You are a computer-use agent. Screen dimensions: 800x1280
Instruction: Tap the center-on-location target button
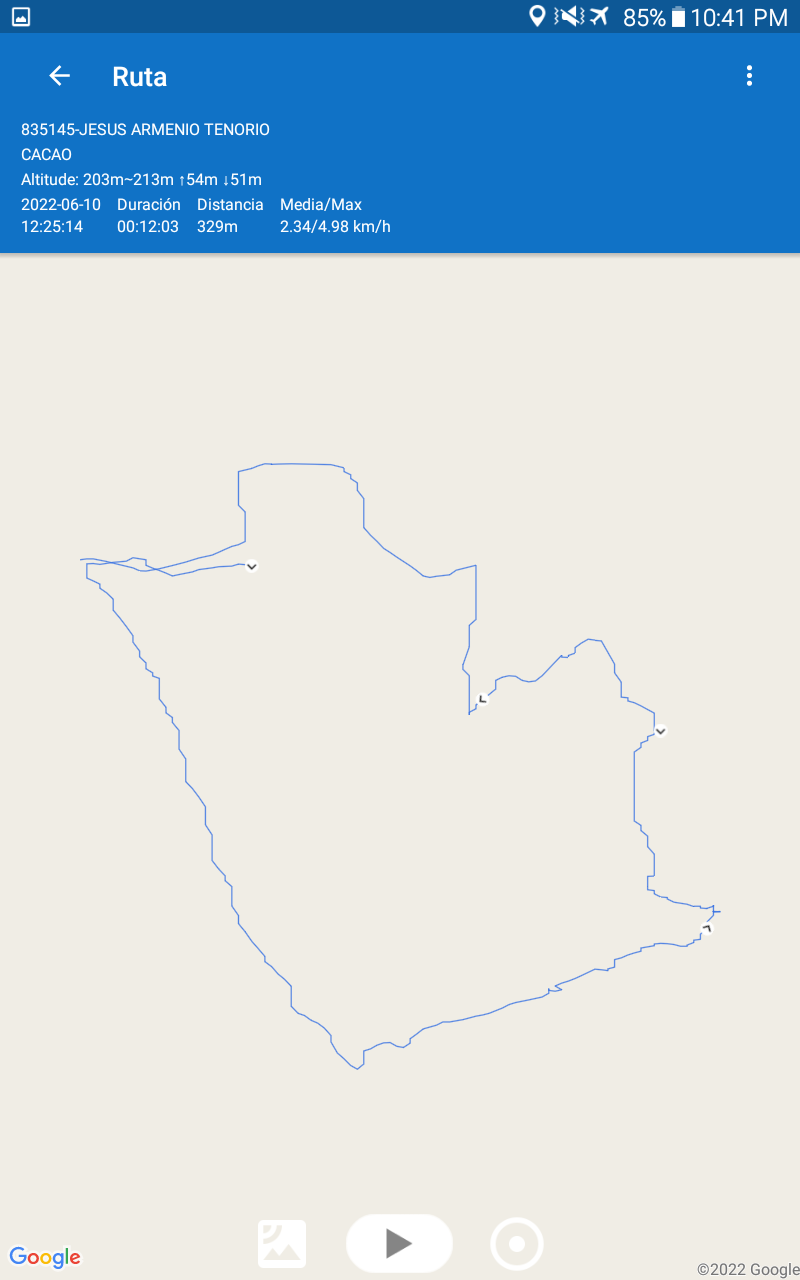pyautogui.click(x=517, y=1244)
